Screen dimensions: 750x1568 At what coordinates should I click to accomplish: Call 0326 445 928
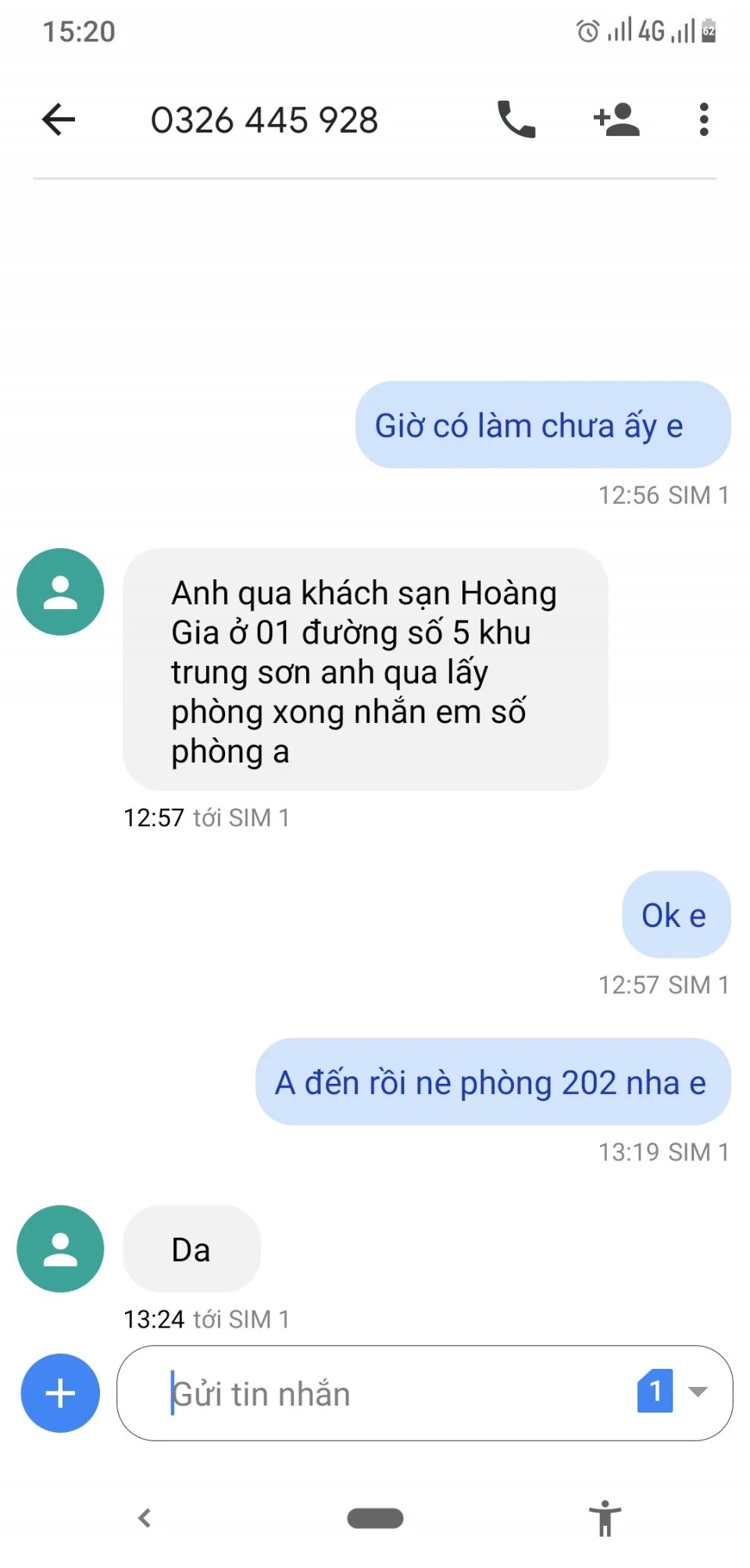pos(516,119)
